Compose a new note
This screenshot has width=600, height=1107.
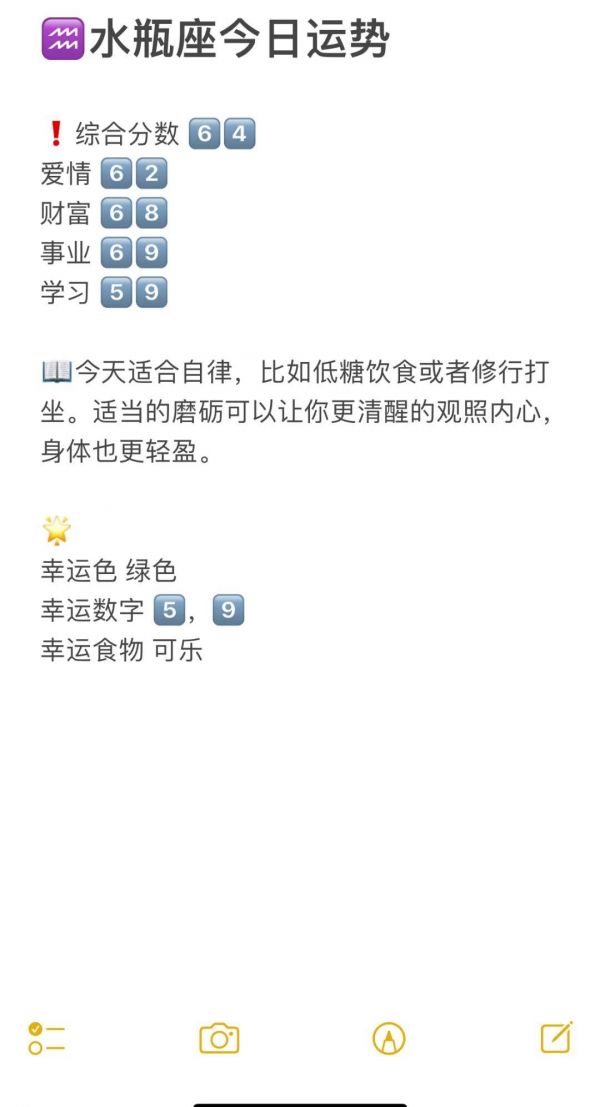[x=556, y=1037]
